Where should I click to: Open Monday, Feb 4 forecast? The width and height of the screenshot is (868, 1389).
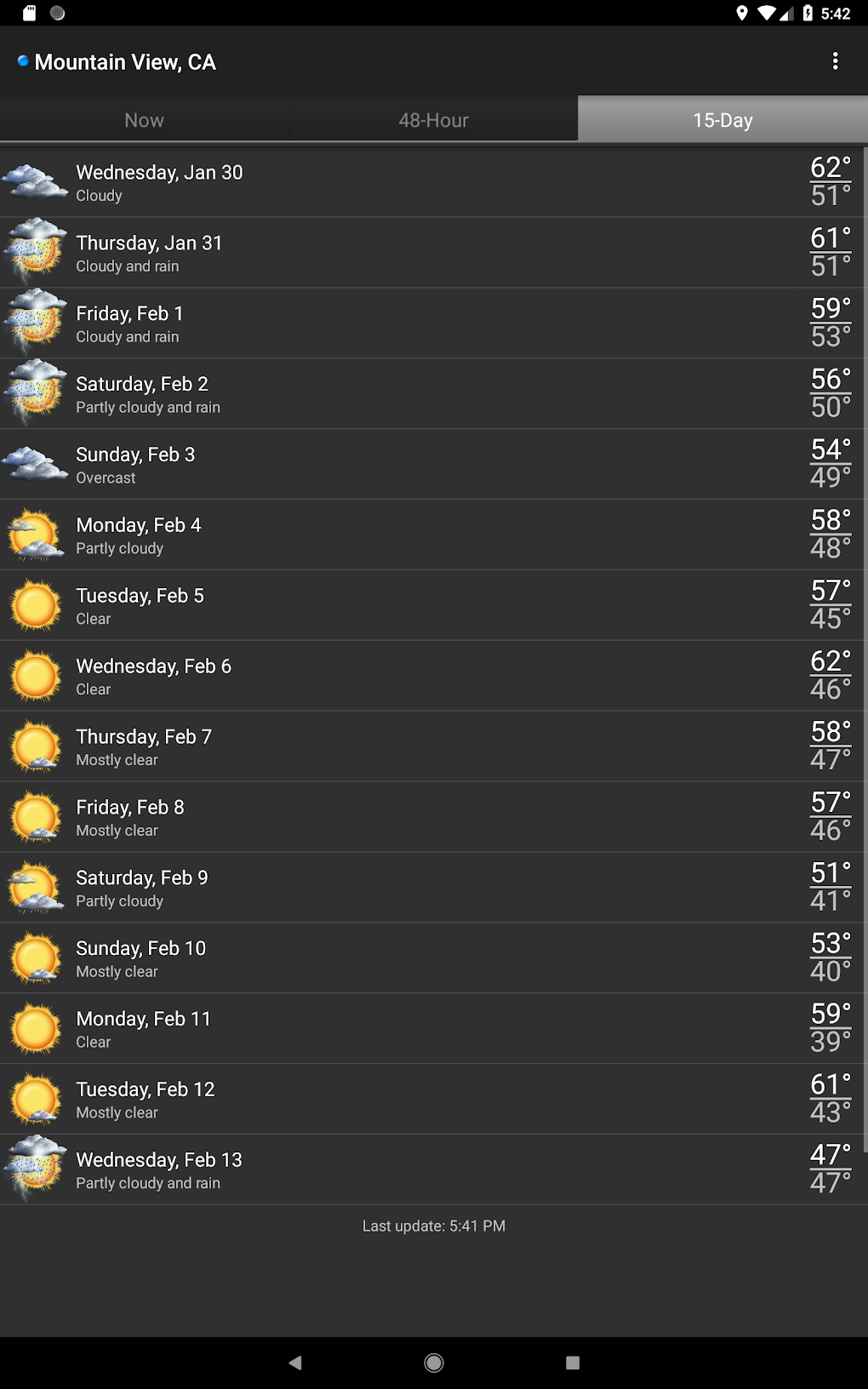434,535
